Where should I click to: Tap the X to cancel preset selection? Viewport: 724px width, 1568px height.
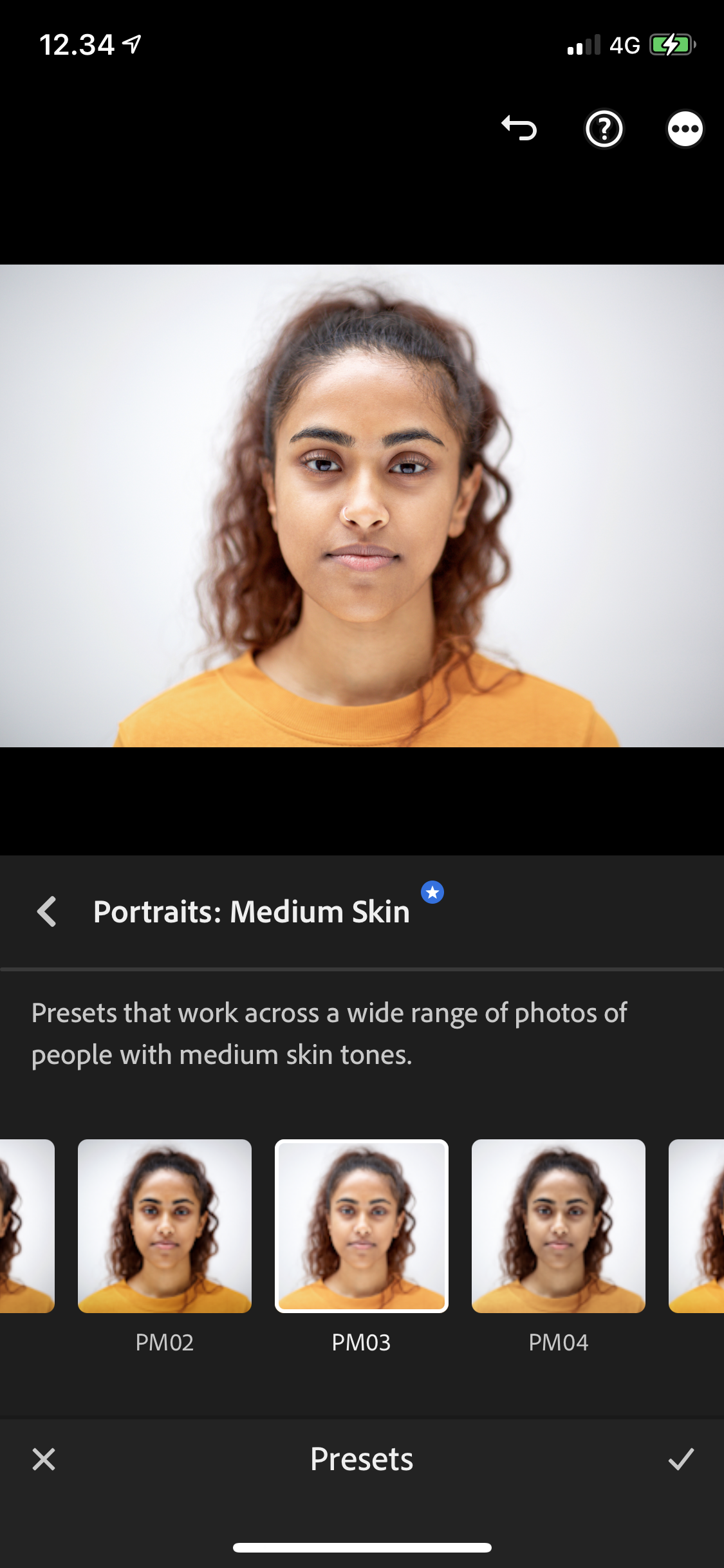[x=44, y=1459]
